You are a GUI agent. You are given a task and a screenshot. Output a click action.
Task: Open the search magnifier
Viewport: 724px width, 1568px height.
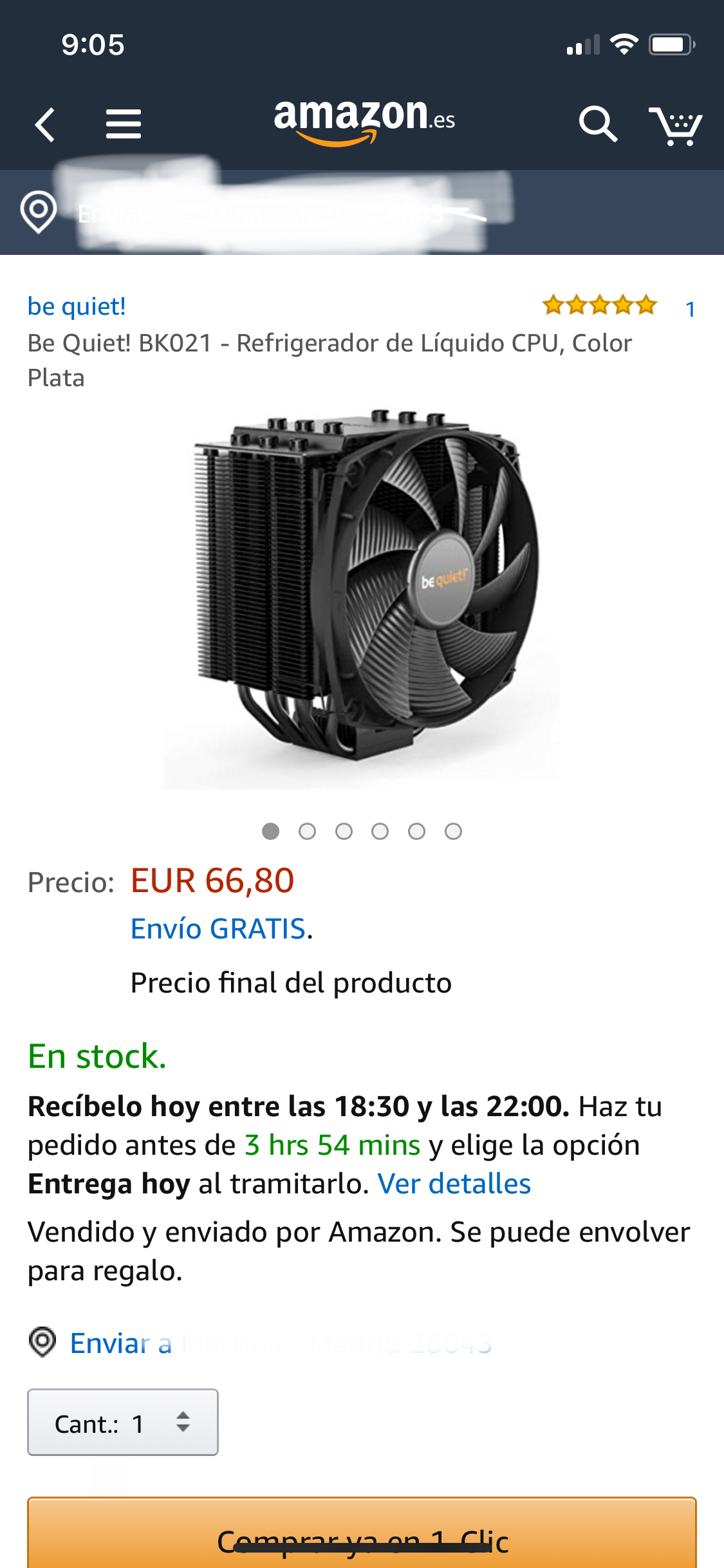598,124
